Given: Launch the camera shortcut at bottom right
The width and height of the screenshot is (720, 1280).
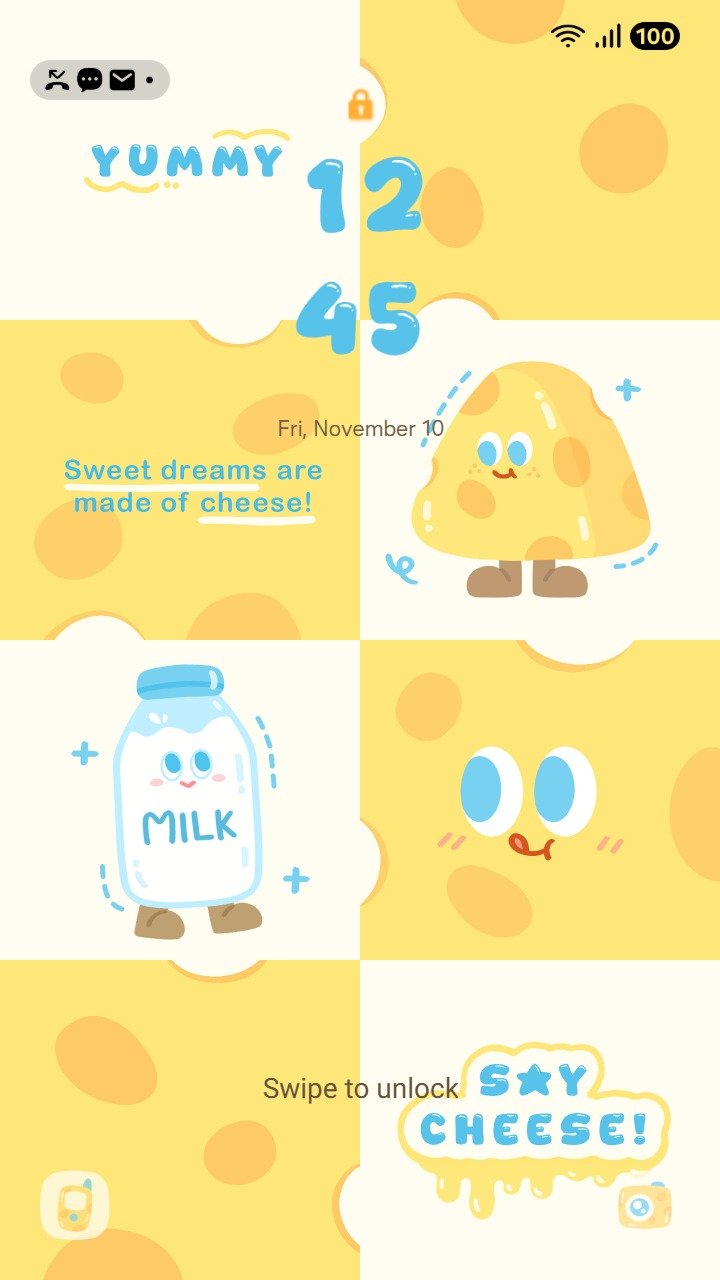Looking at the screenshot, I should tap(643, 1207).
